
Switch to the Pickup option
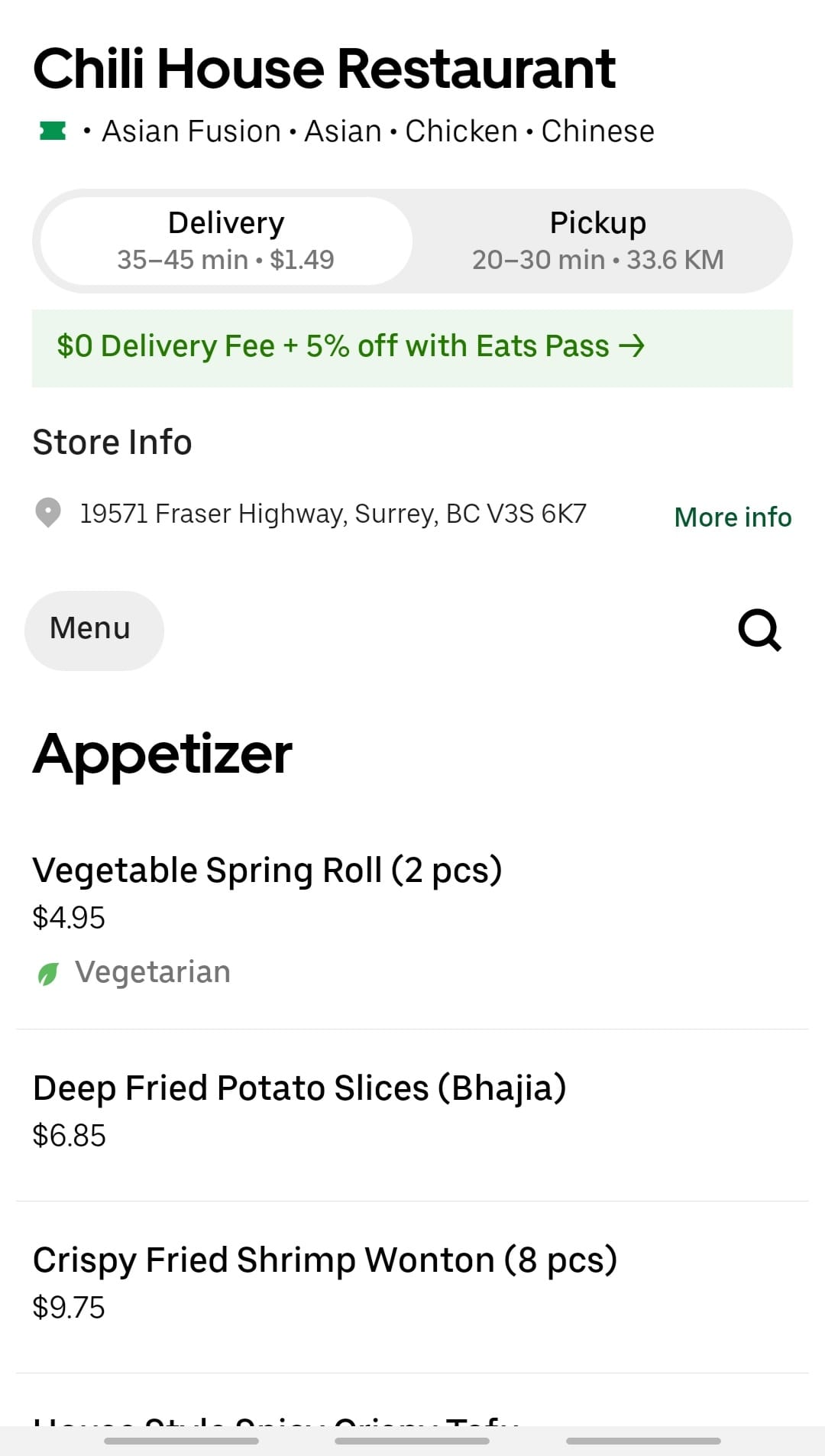[597, 241]
